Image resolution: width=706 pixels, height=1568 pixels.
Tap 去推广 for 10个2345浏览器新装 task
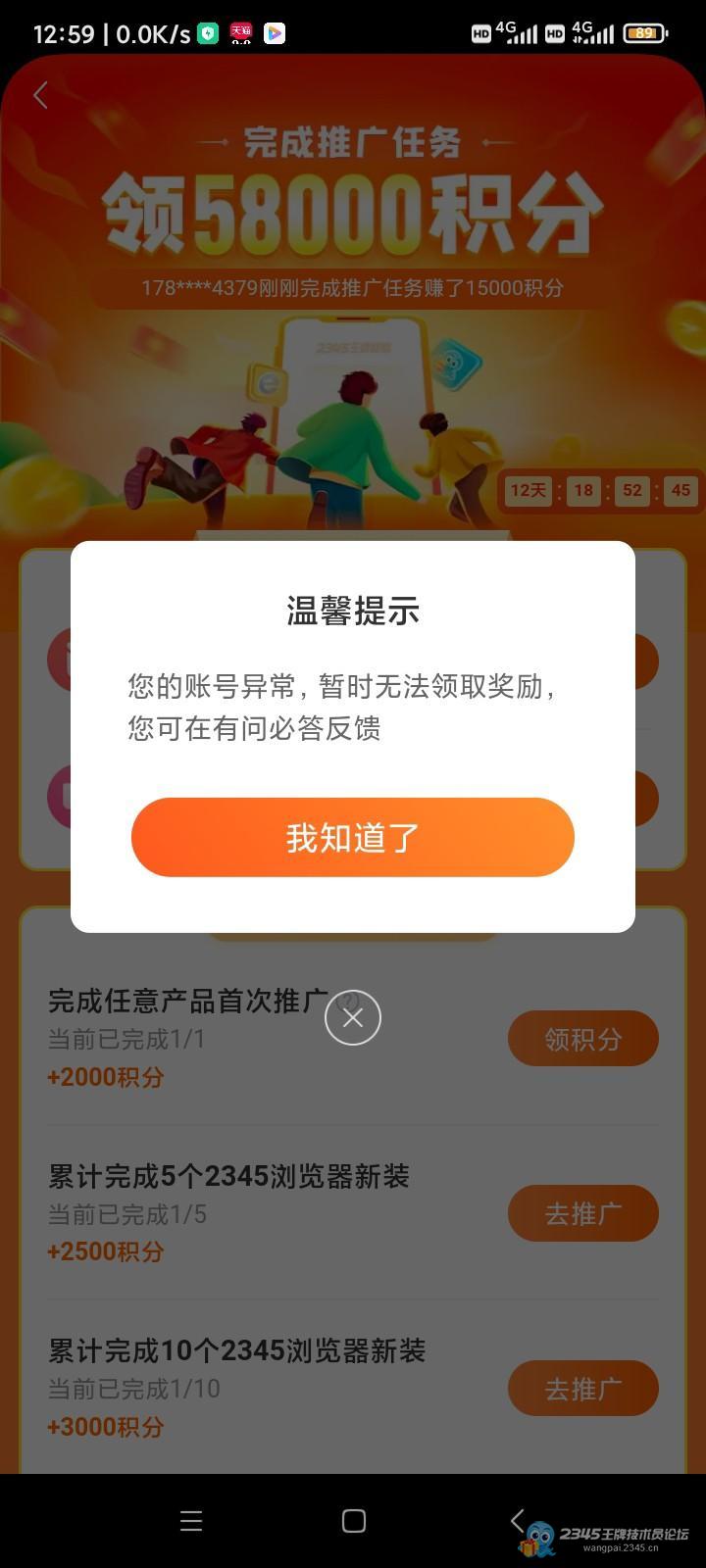tap(582, 1388)
